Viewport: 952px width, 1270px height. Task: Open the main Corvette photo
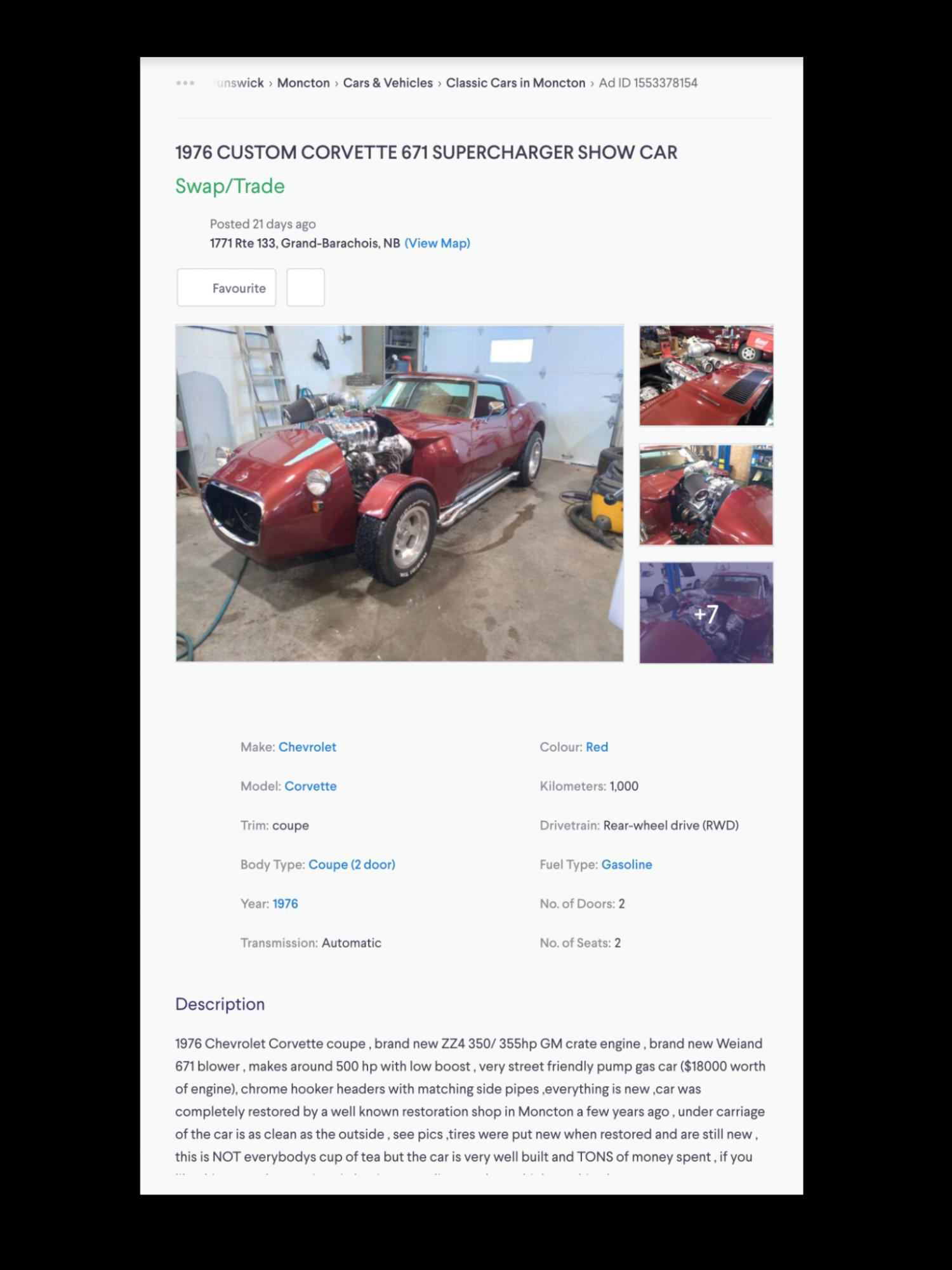(399, 493)
